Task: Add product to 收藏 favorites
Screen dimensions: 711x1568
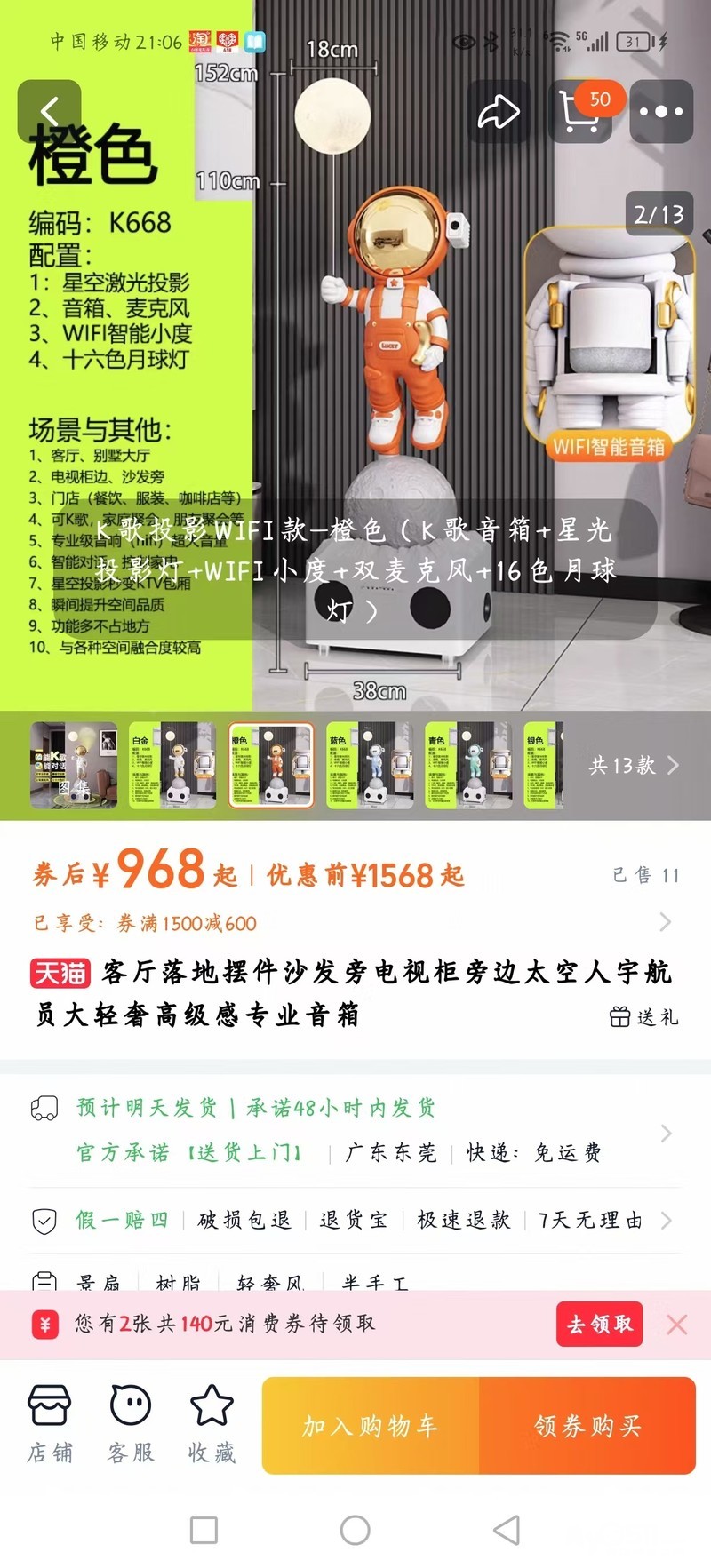Action: point(212,1424)
